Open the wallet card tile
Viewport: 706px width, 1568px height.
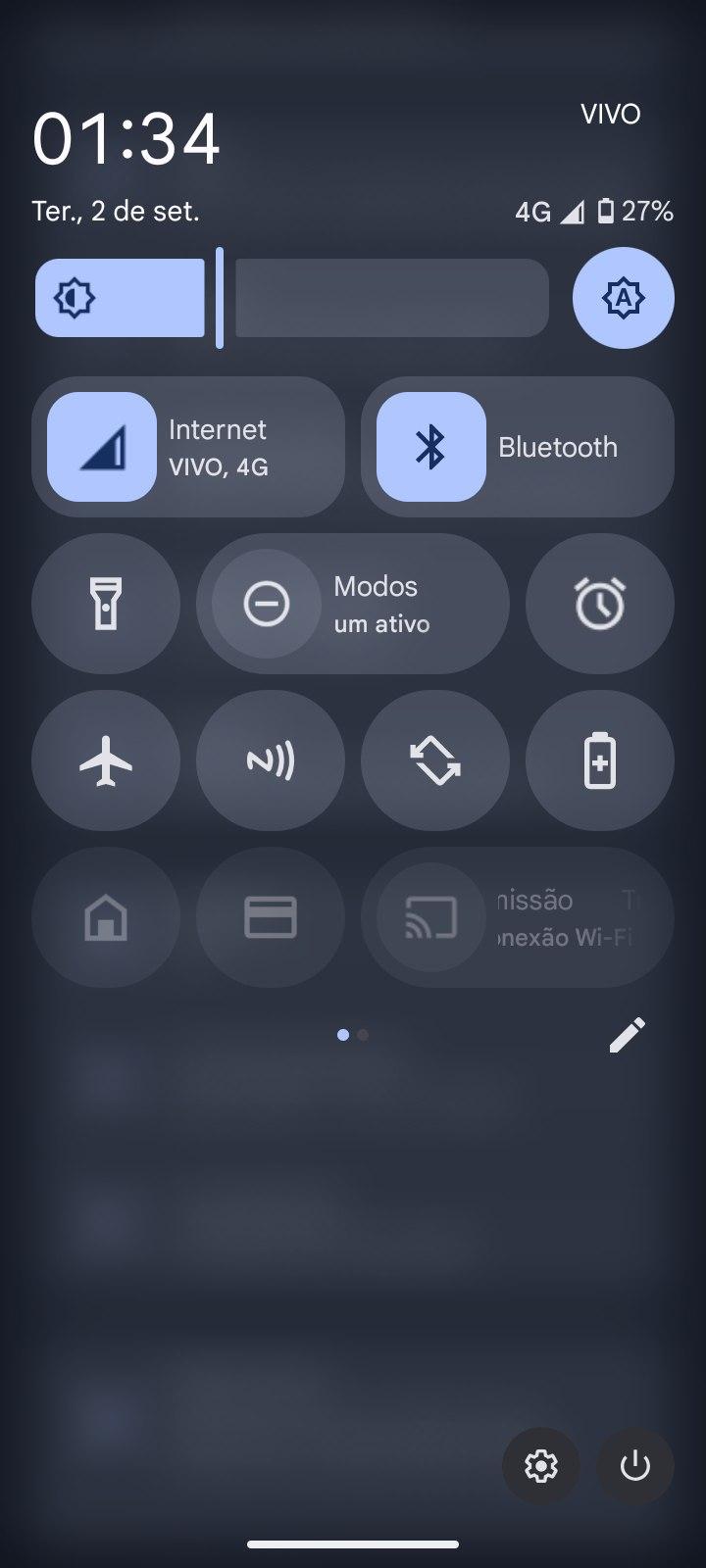[x=271, y=917]
